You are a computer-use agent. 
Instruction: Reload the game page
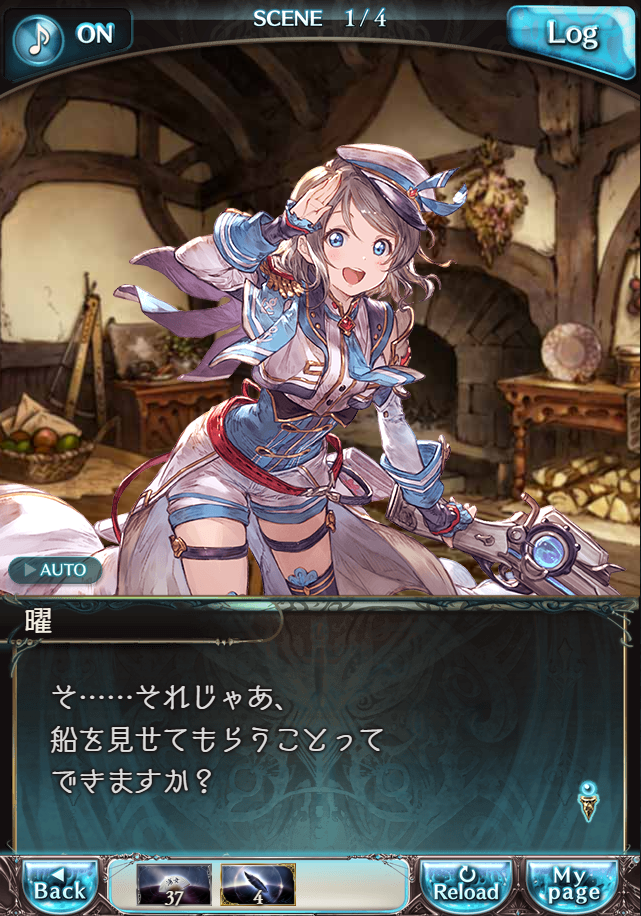click(465, 884)
